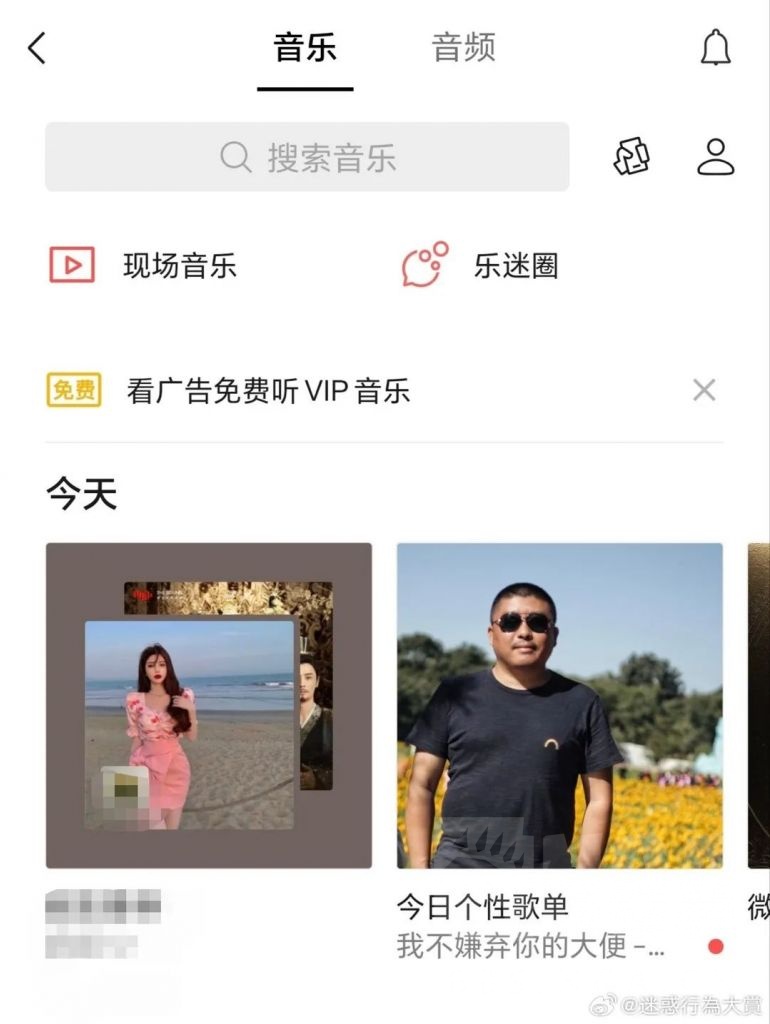
Task: Open the playlist card with beach cover
Action: [x=208, y=706]
